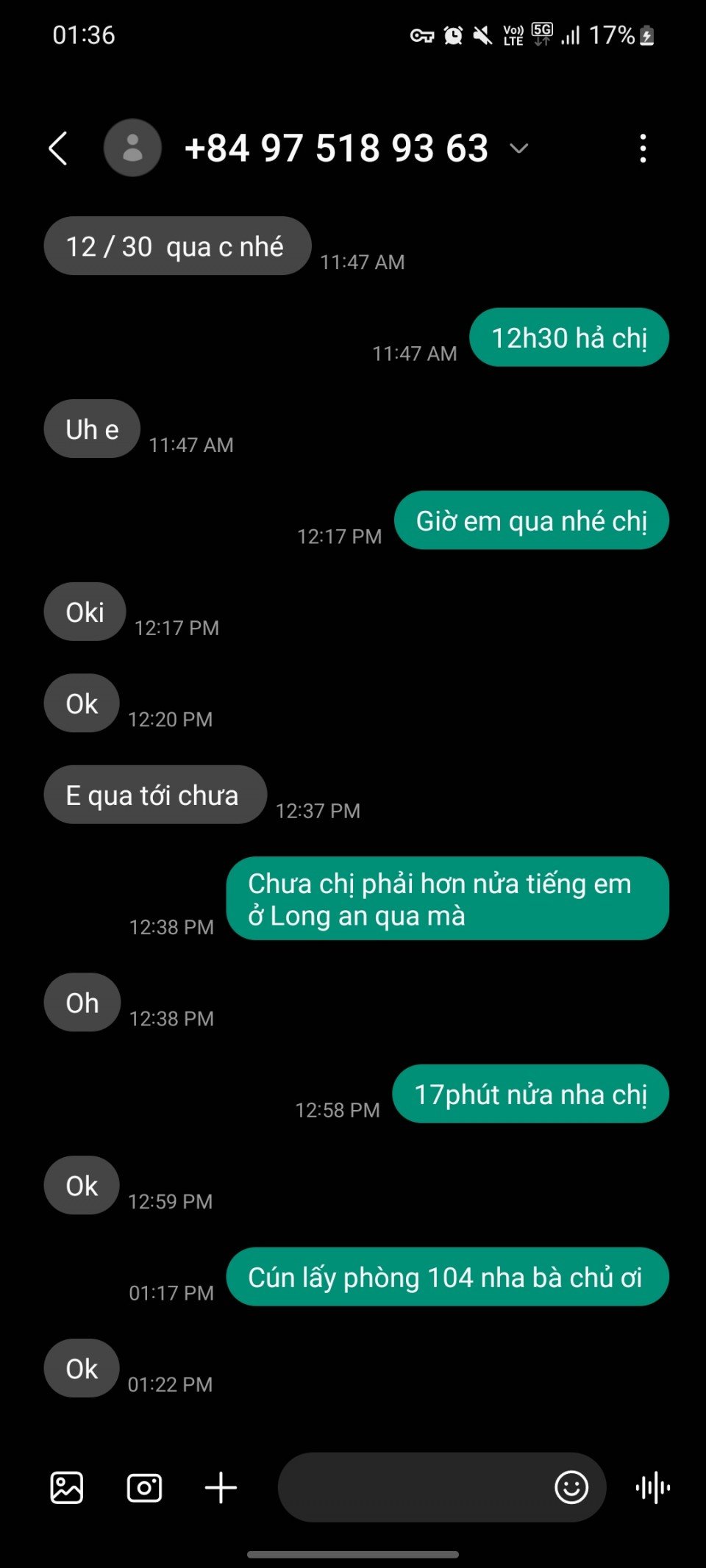
Task: Attach a photo from the gallery
Action: [x=67, y=1488]
